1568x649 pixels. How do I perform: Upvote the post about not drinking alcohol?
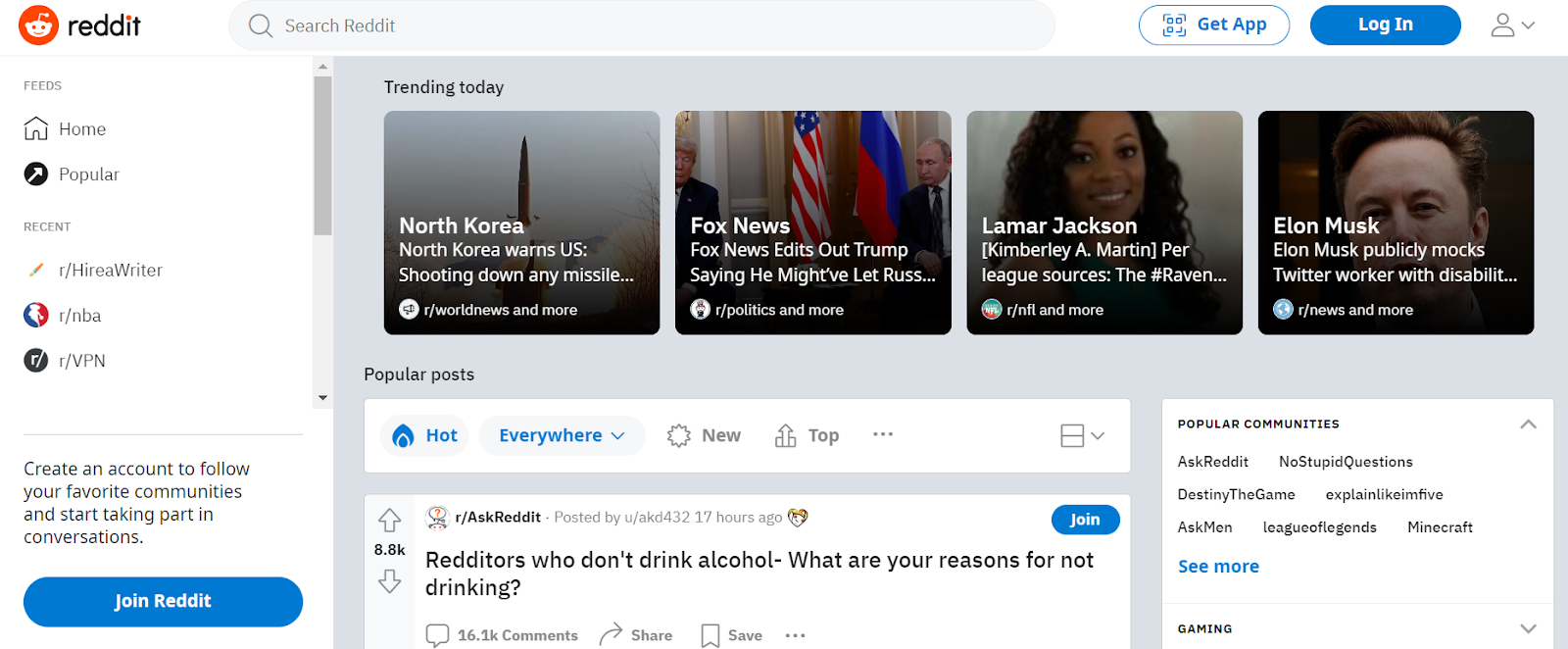[390, 520]
